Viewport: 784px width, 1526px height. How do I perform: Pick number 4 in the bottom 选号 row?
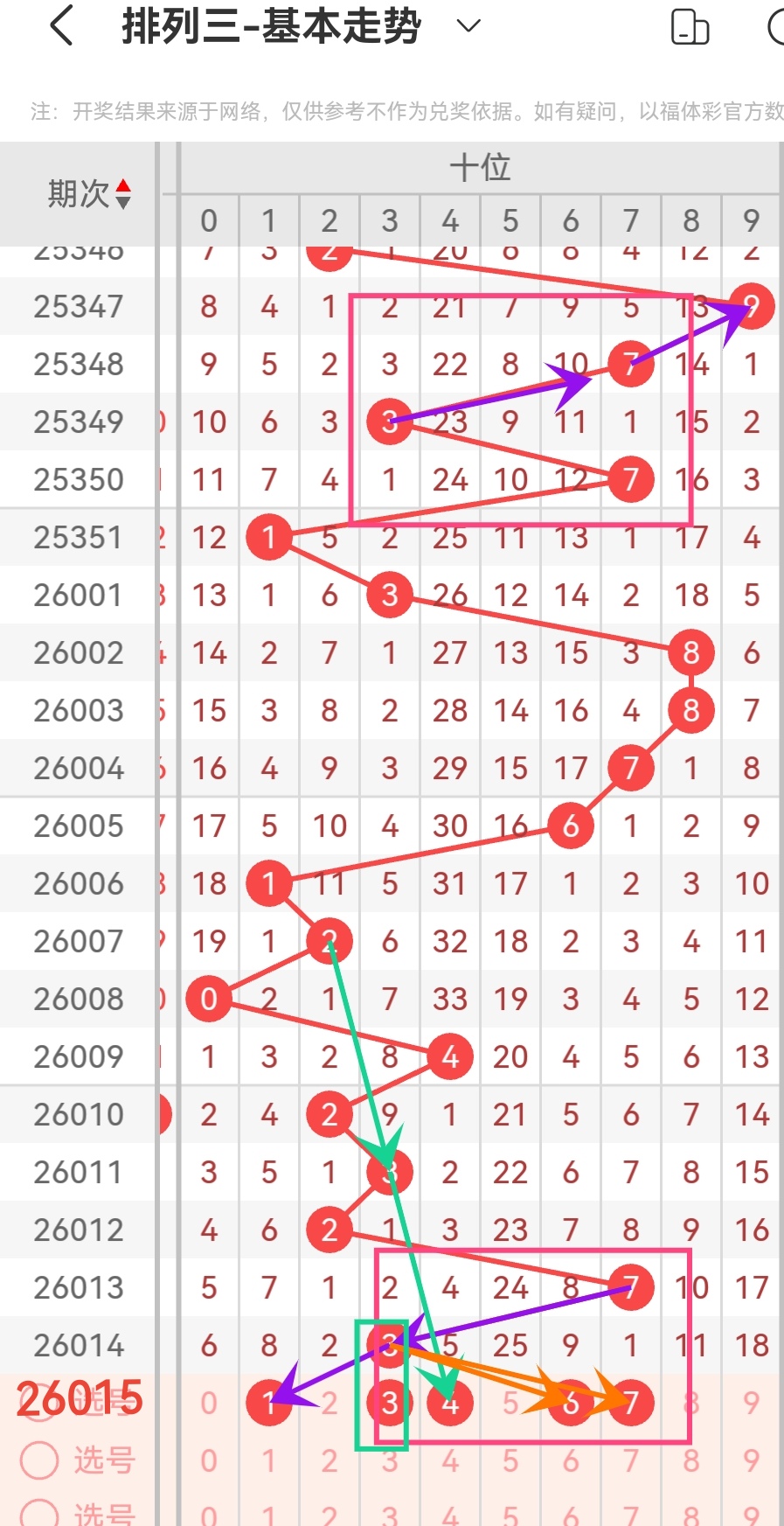[x=449, y=1516]
